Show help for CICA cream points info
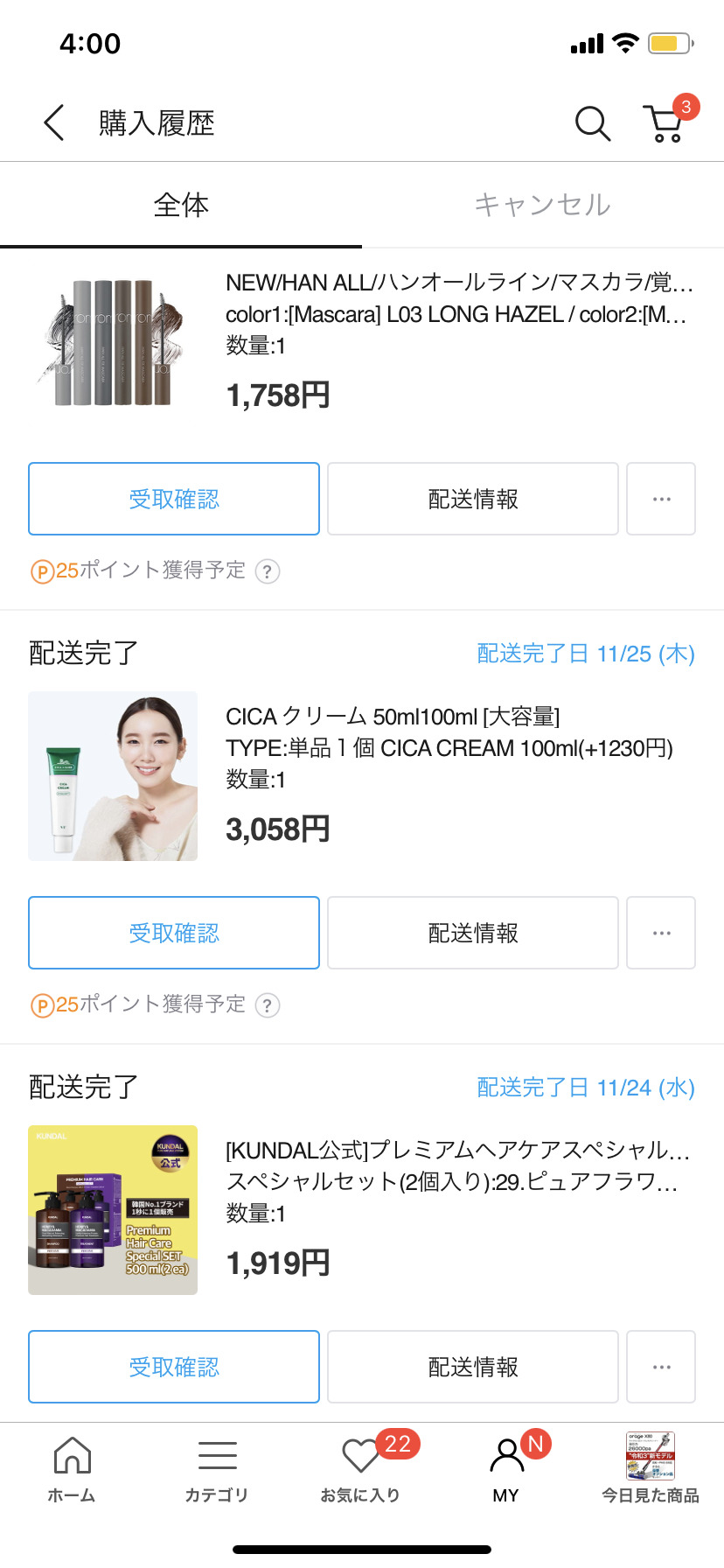This screenshot has height=1568, width=724. [x=268, y=1005]
